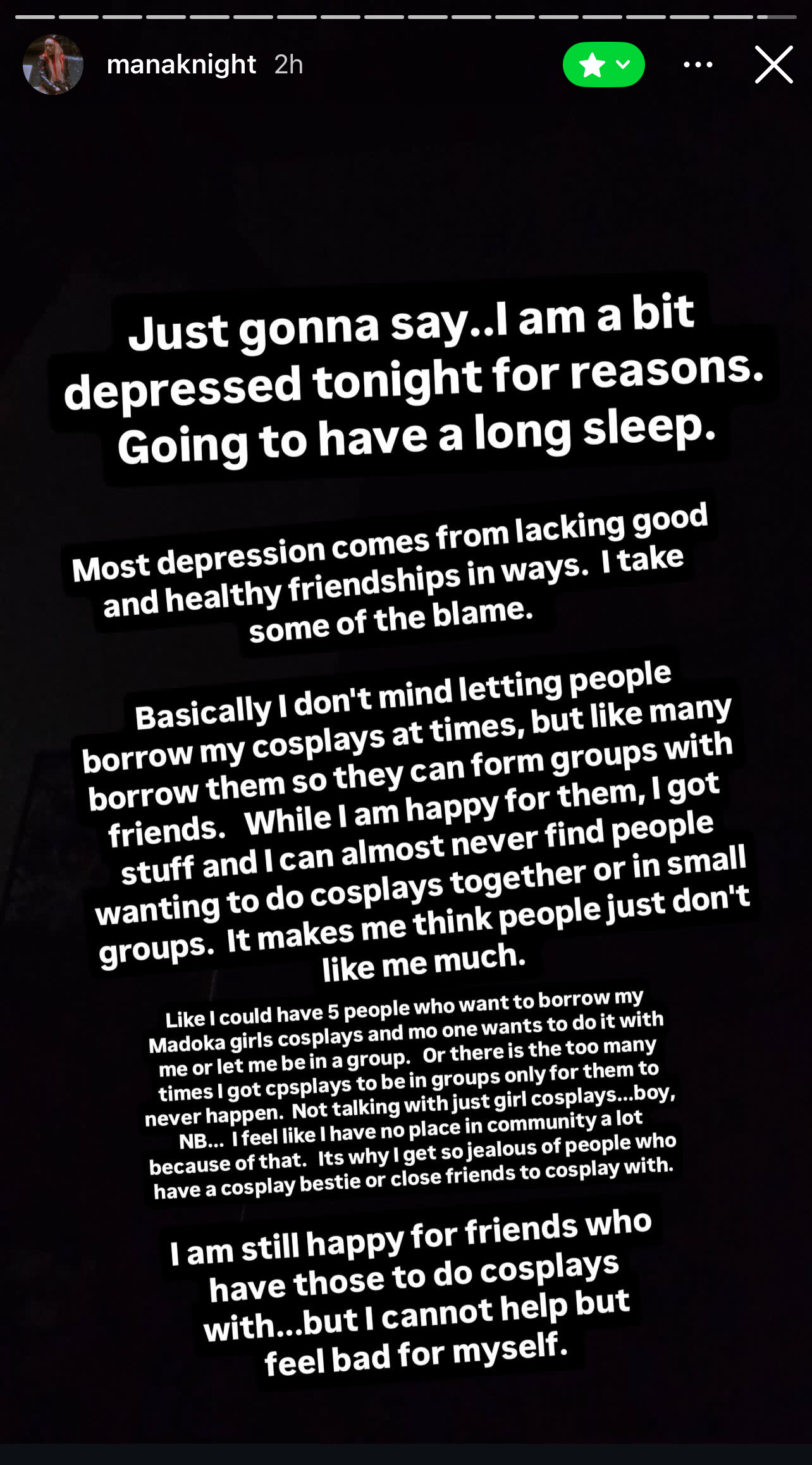This screenshot has height=1465, width=812.
Task: Close the story viewer
Action: pos(773,65)
